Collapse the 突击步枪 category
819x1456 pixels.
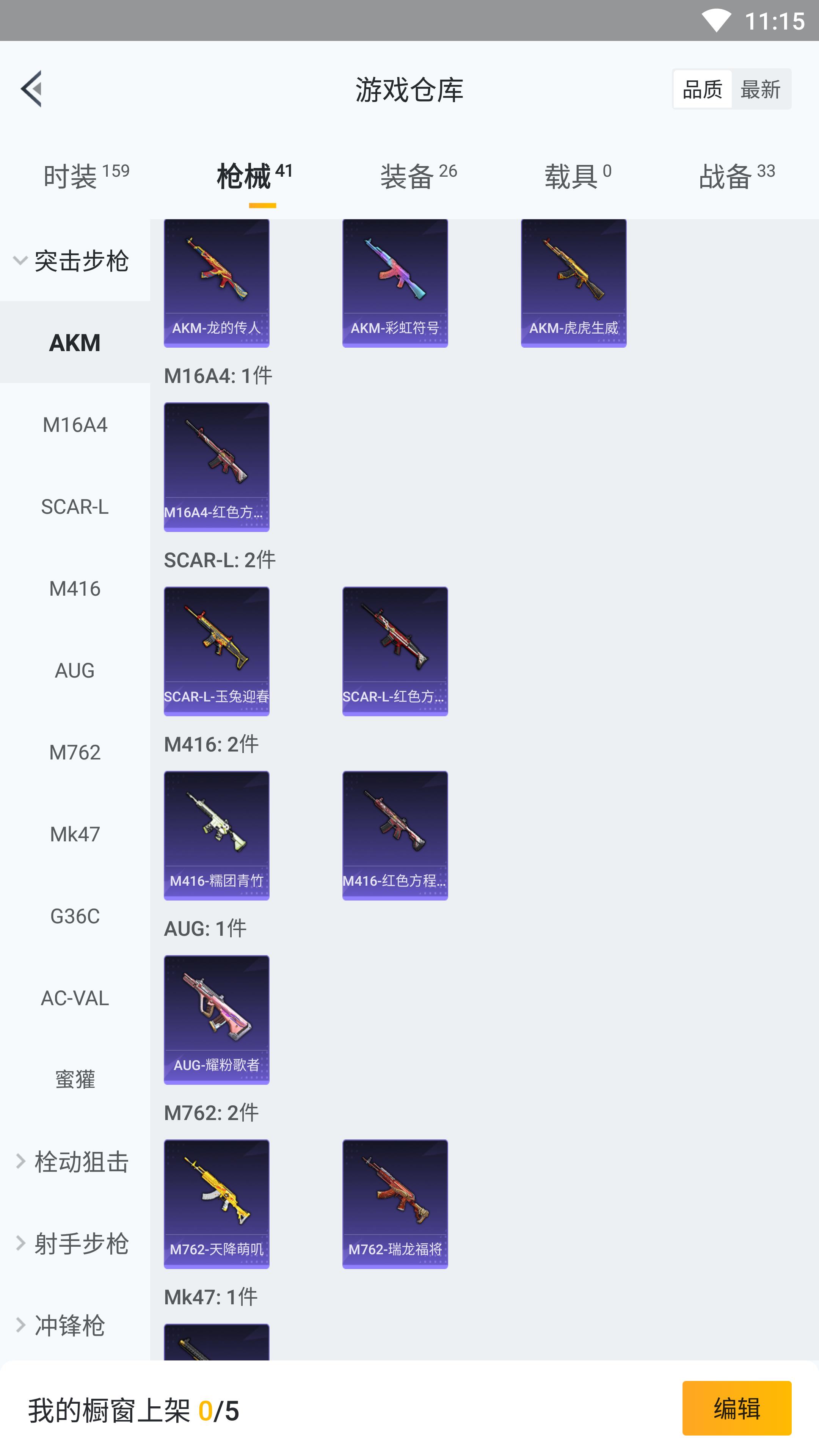click(72, 260)
